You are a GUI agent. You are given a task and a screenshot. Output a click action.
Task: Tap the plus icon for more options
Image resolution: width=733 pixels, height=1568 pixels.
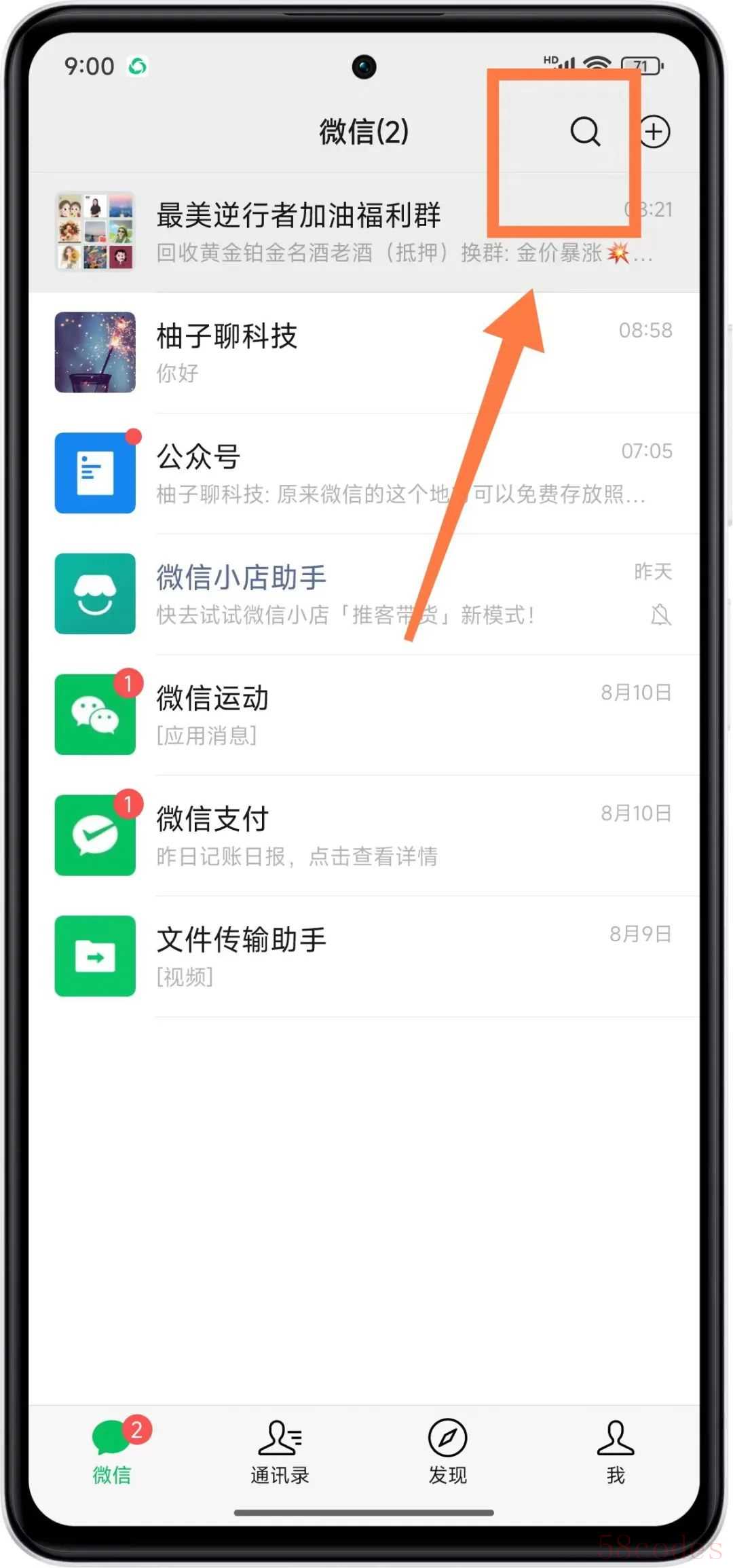tap(654, 131)
